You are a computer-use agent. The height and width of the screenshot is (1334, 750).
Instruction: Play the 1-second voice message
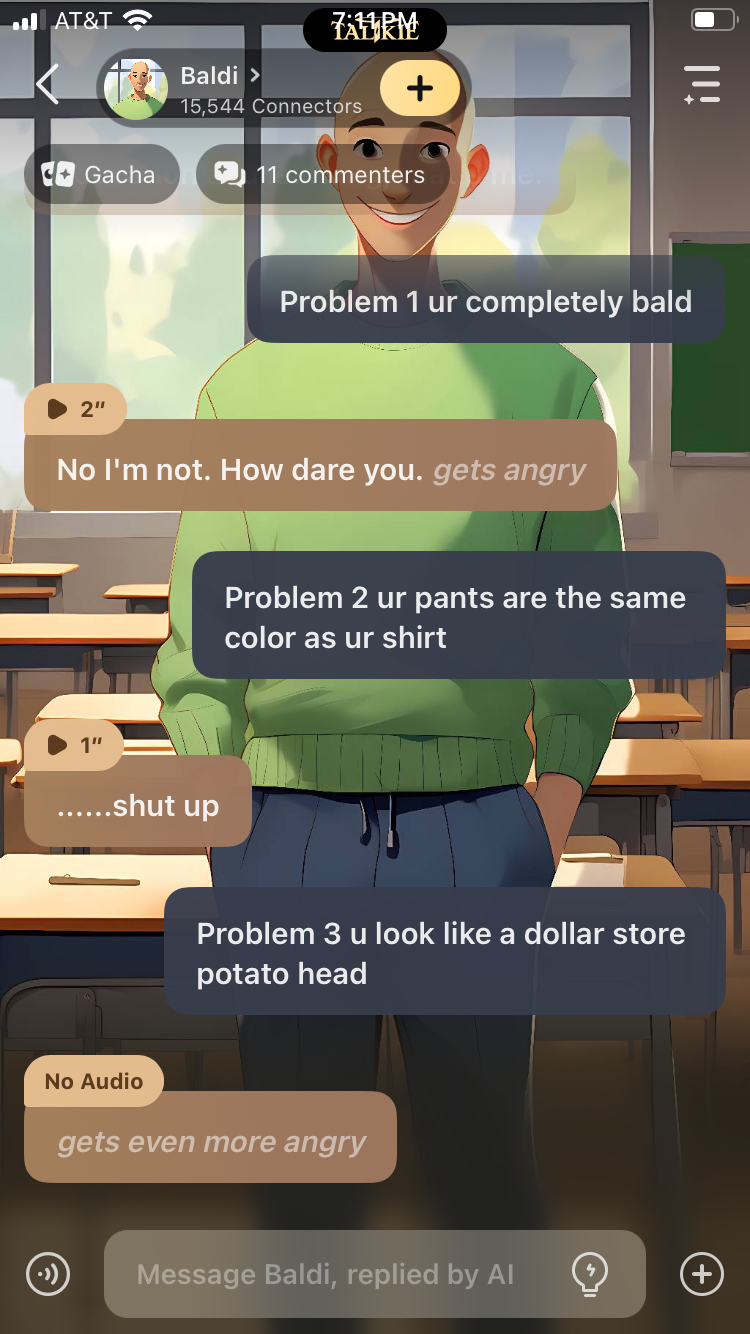tap(74, 745)
